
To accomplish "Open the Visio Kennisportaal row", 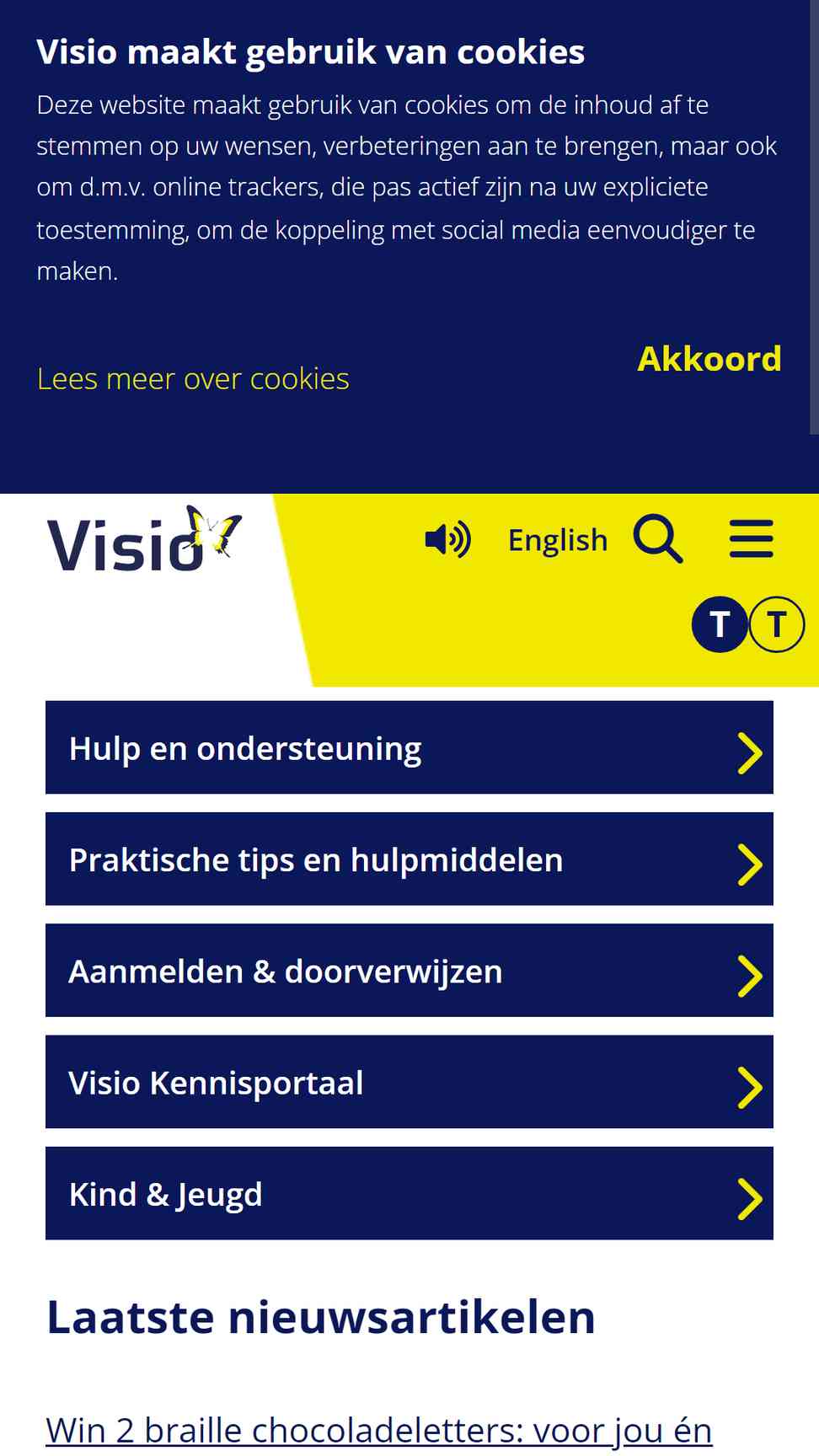I will point(409,1082).
